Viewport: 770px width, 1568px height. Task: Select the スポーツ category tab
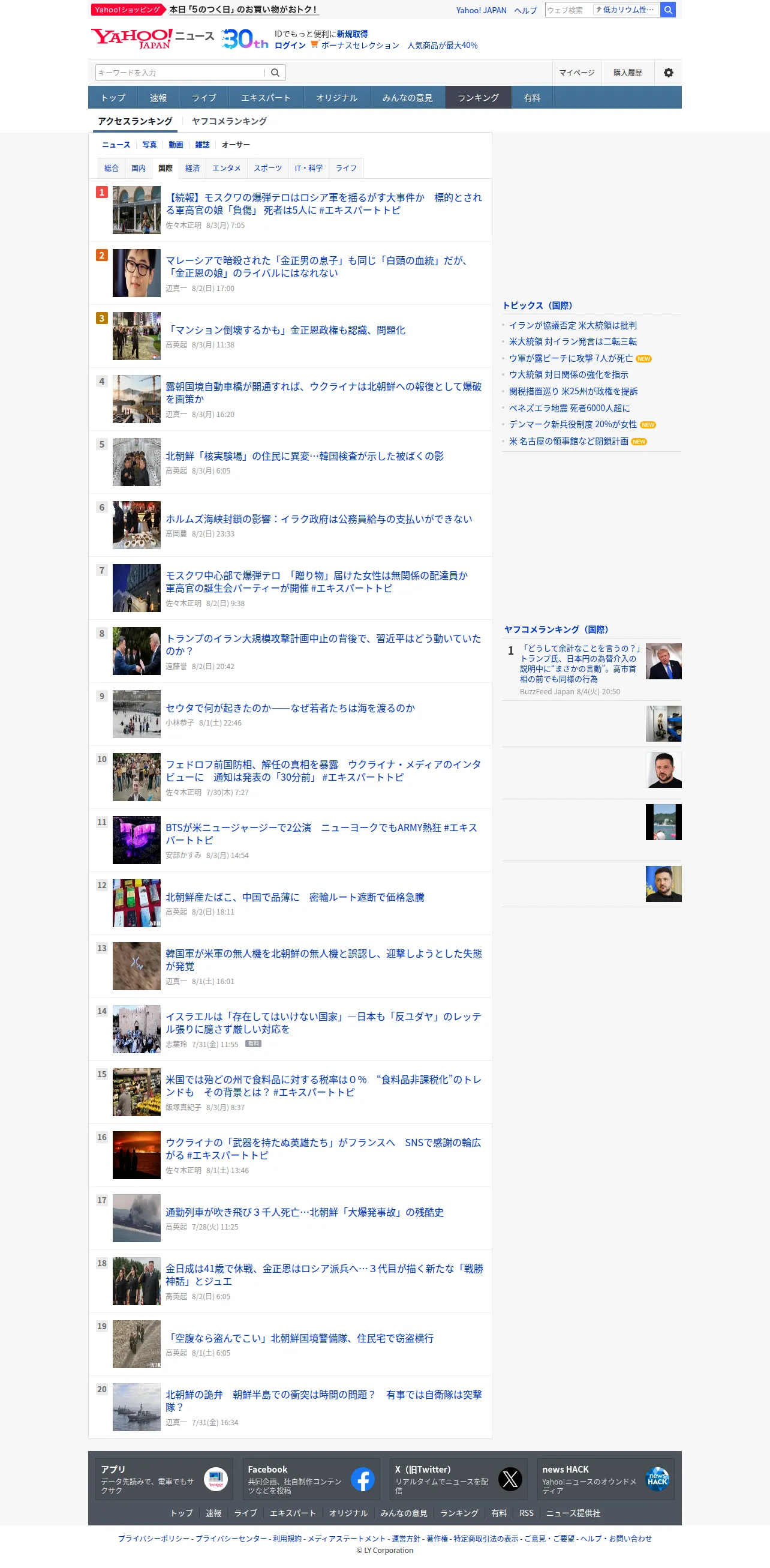(x=267, y=168)
